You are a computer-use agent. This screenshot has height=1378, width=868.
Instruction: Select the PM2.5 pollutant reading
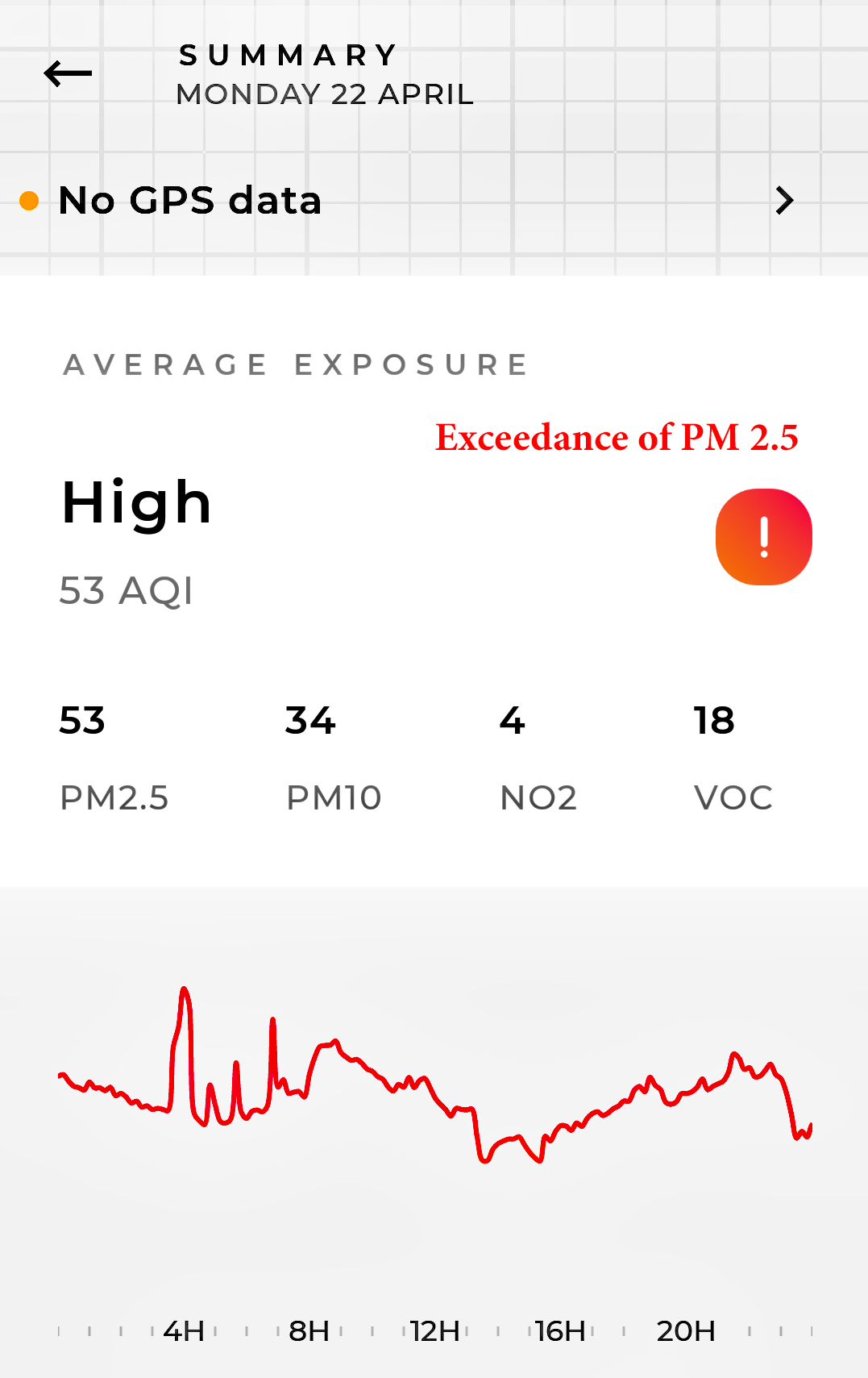coord(114,756)
